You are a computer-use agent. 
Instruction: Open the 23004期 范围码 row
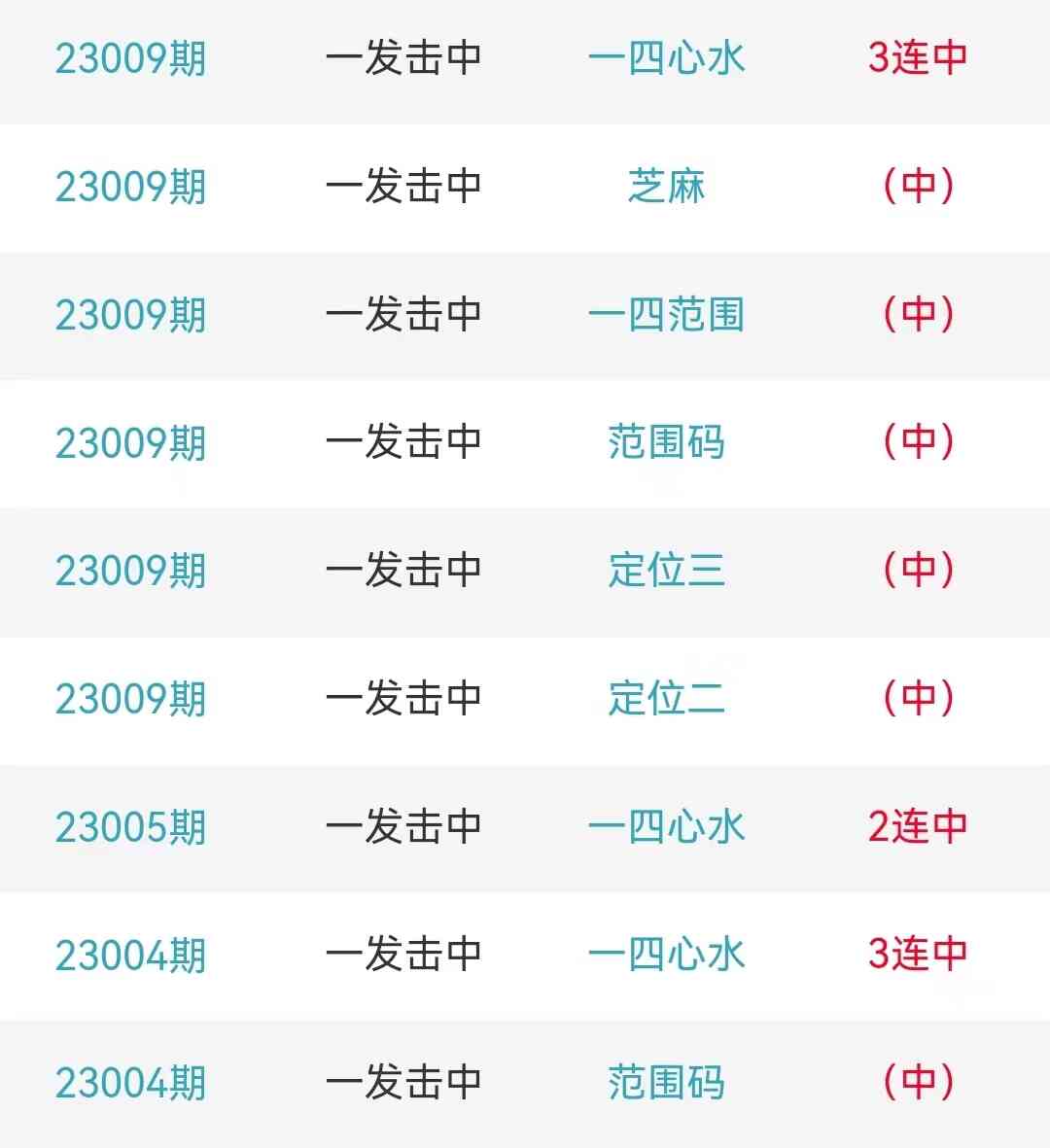coord(666,1083)
